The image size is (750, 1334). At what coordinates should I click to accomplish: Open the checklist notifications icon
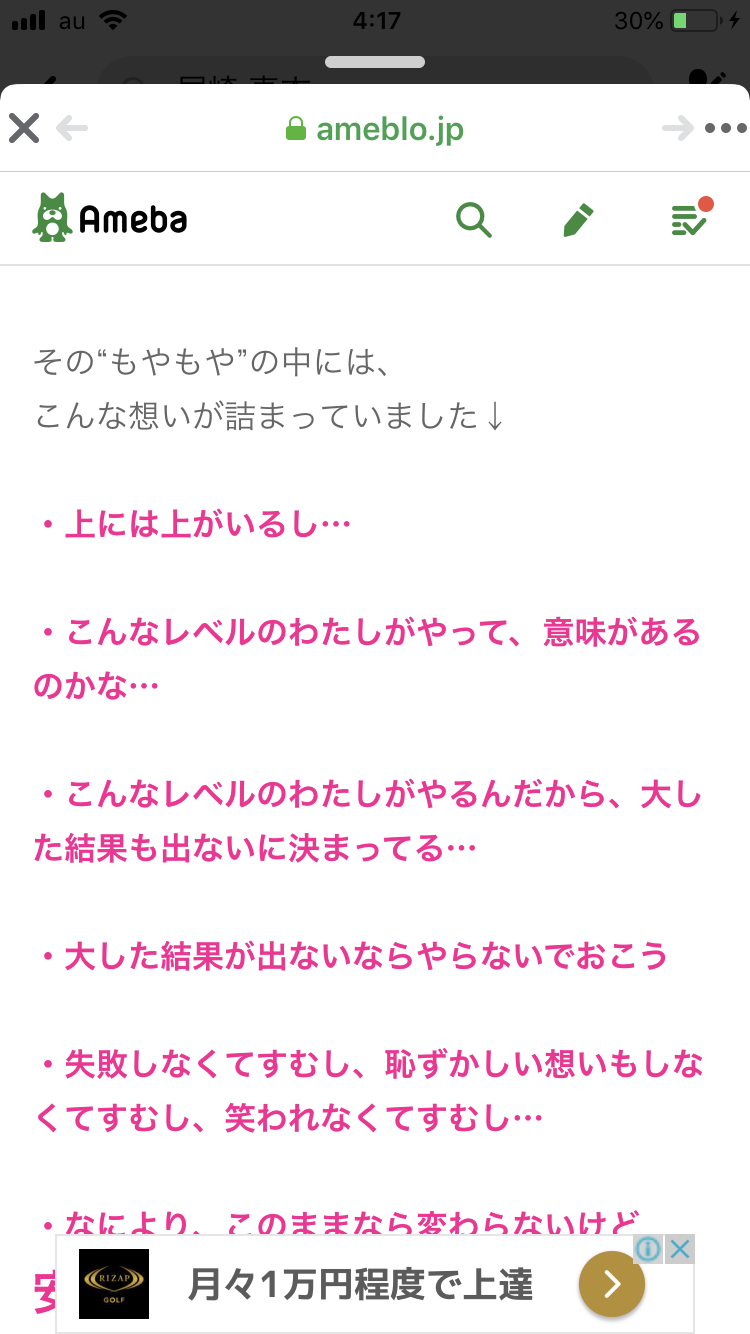pyautogui.click(x=690, y=218)
